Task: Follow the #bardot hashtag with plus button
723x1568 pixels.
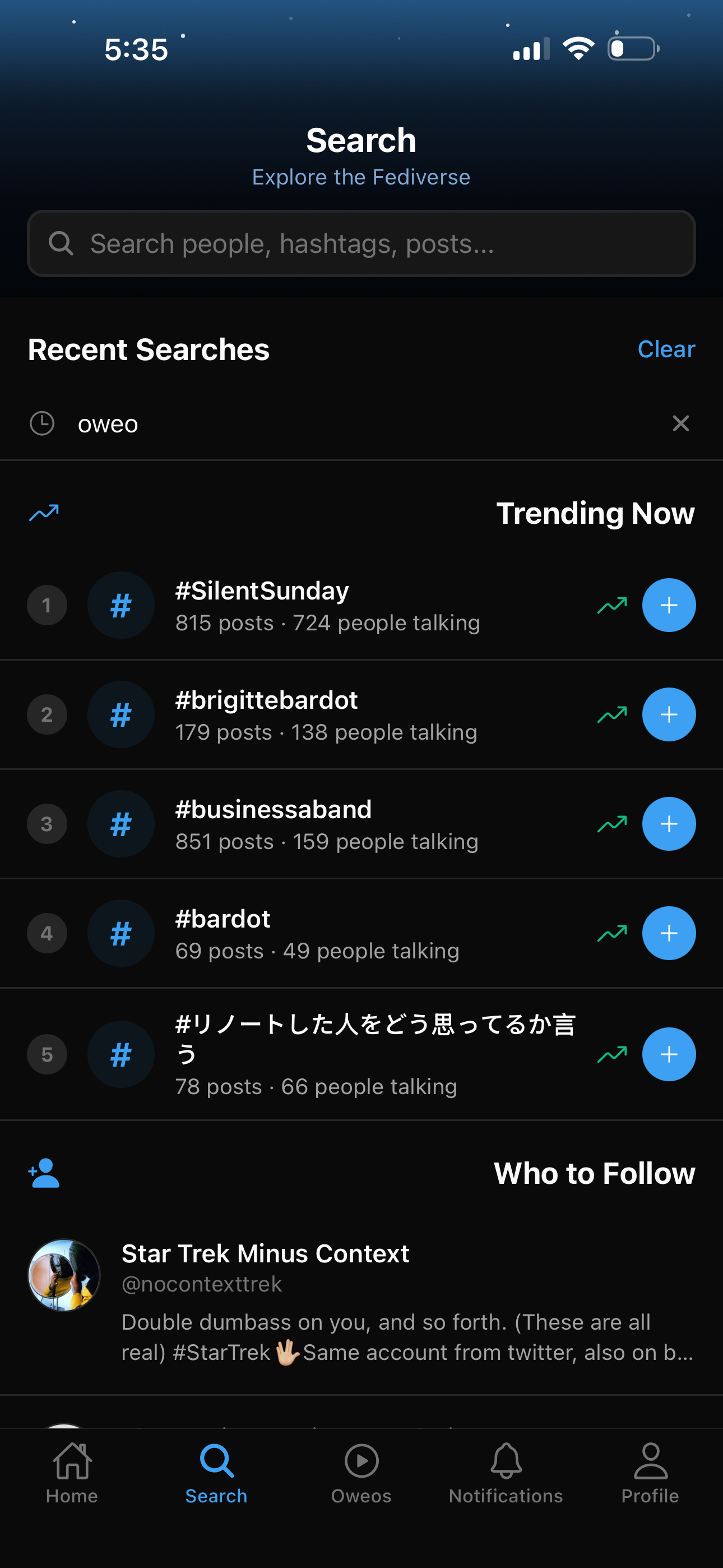Action: coord(668,933)
